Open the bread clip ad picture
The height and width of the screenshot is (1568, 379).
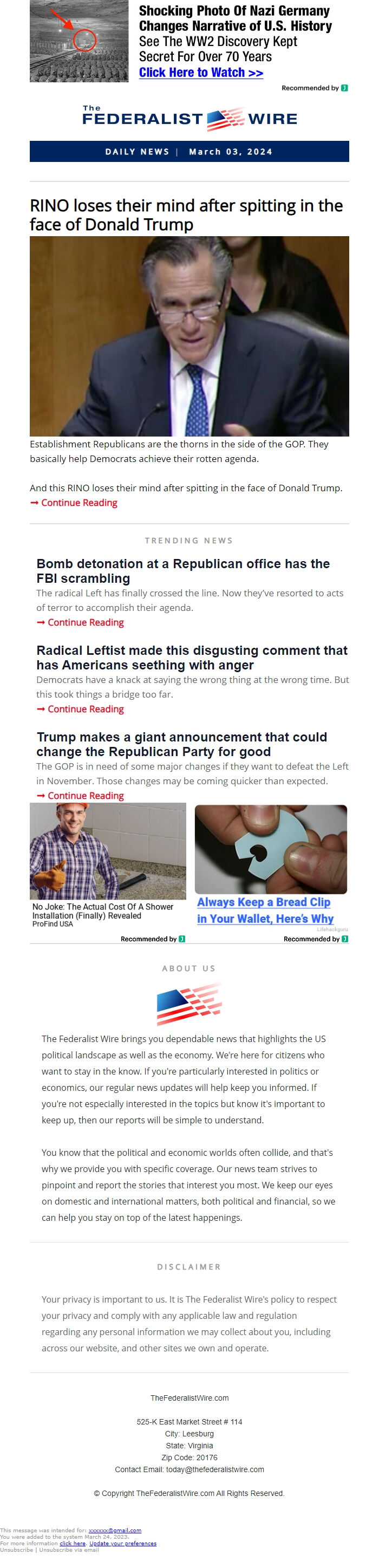coord(271,849)
